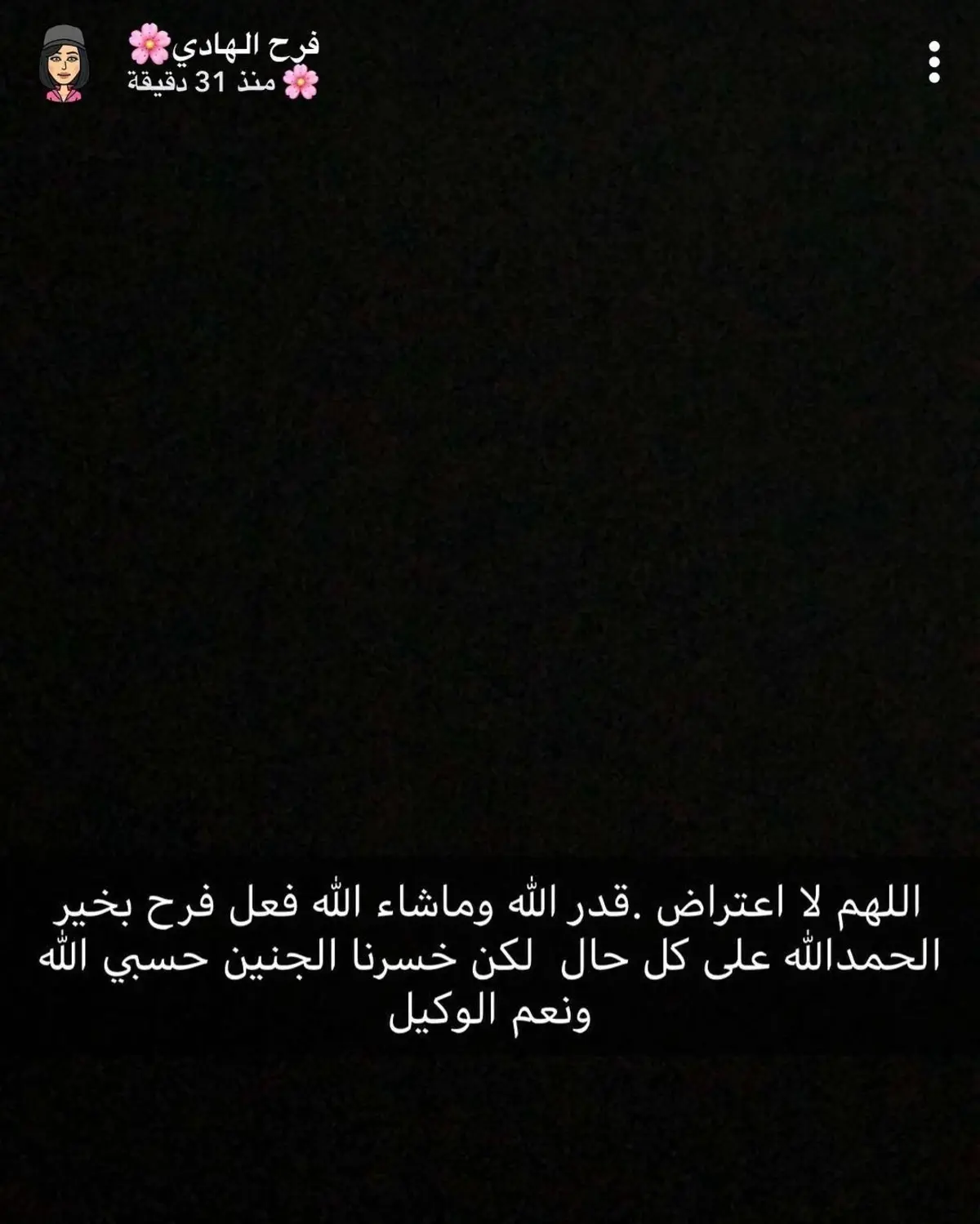Open the three-dot overflow menu
Viewport: 980px width, 1224px height.
934,62
